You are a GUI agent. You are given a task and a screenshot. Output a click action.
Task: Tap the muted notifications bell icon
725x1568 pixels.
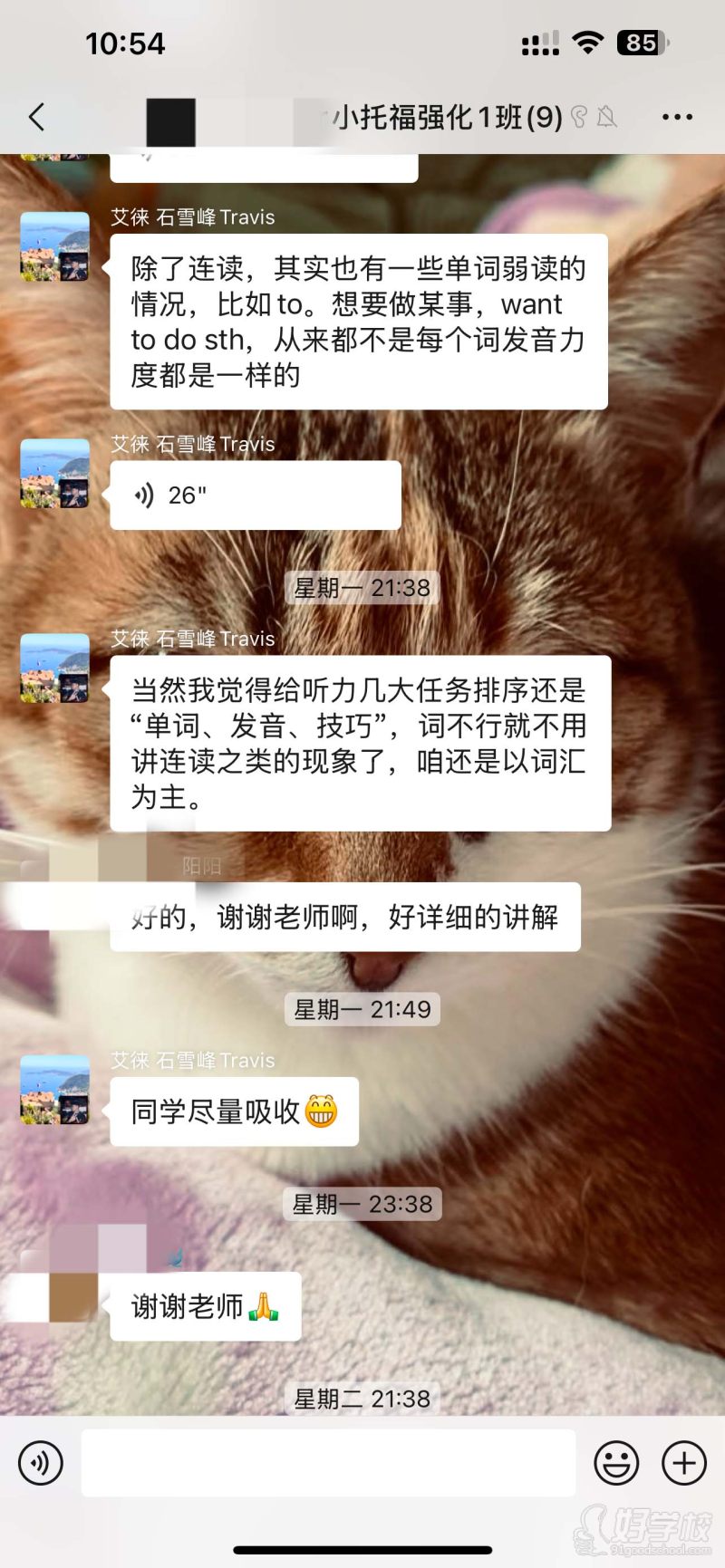(607, 118)
